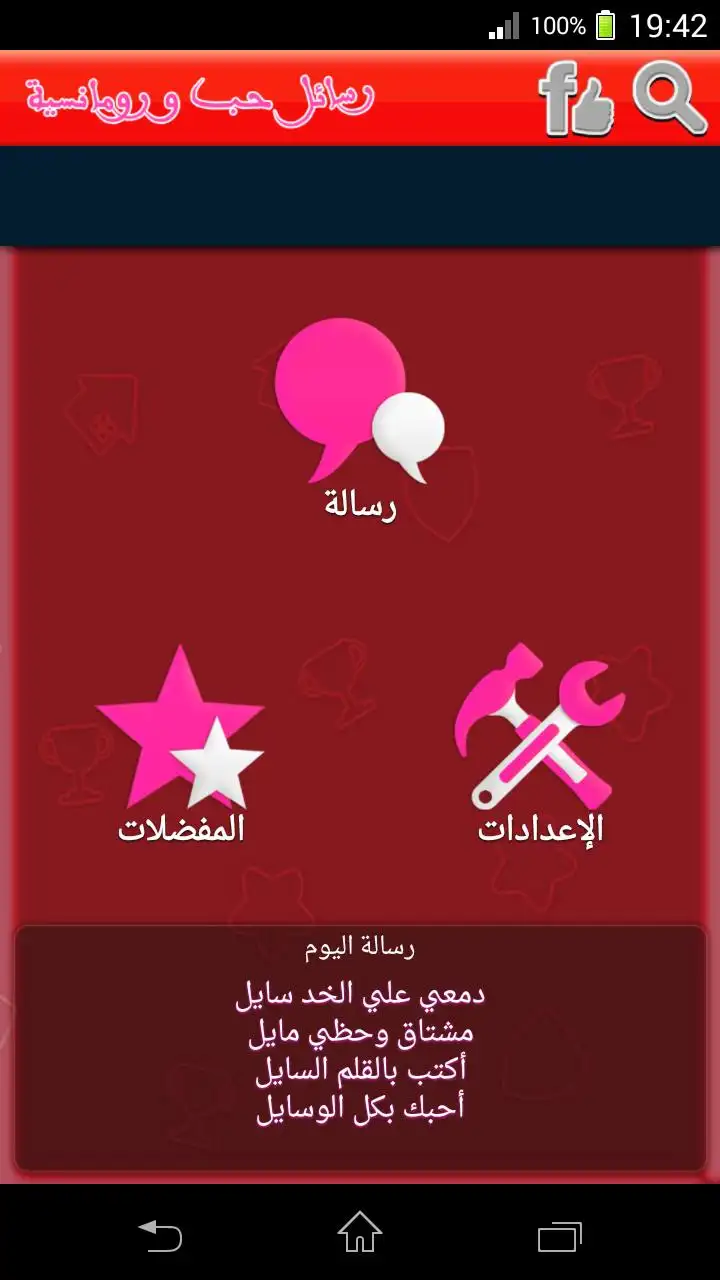The height and width of the screenshot is (1280, 720).
Task: Open the رسالة messages section
Action: [x=360, y=420]
